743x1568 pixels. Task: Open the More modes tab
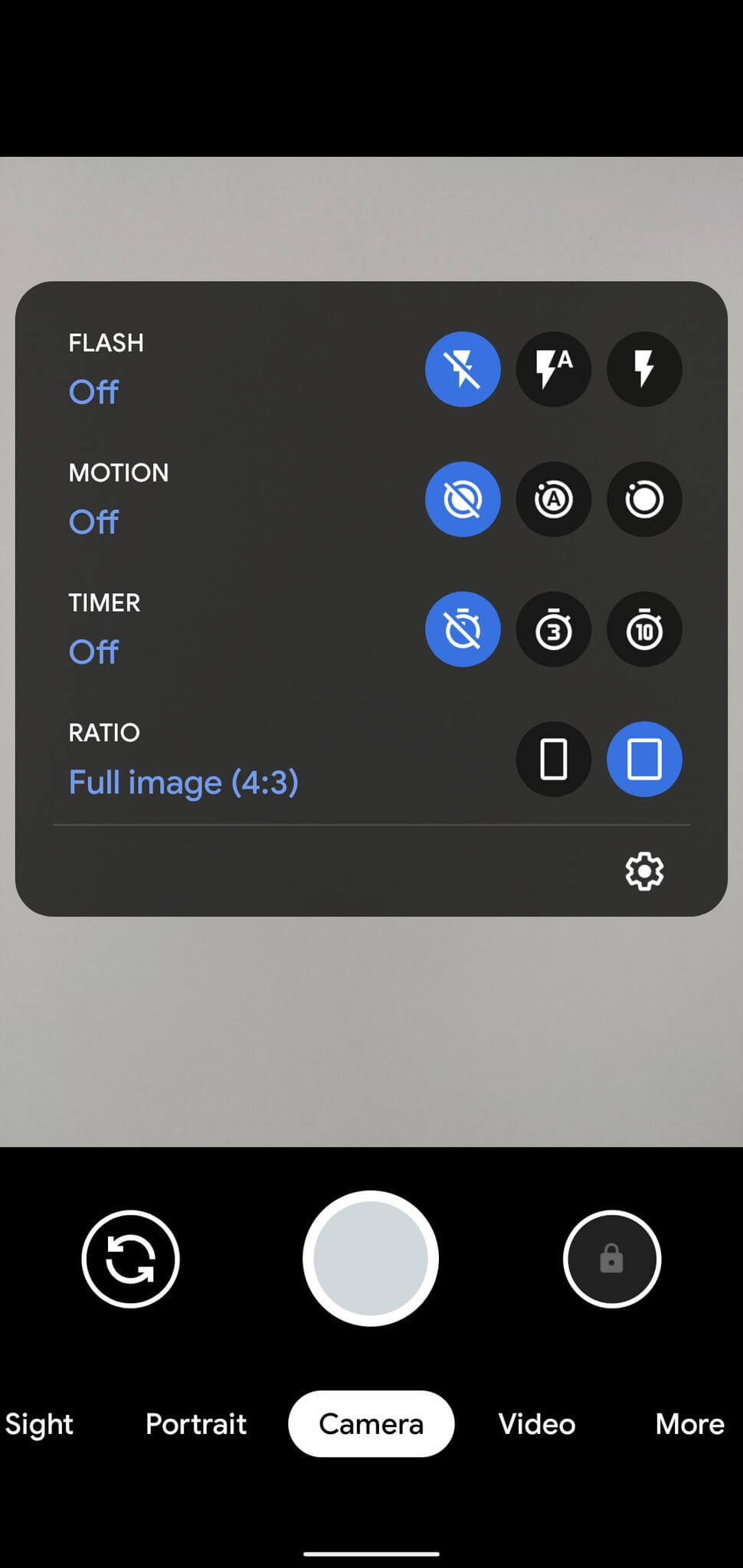(x=689, y=1424)
